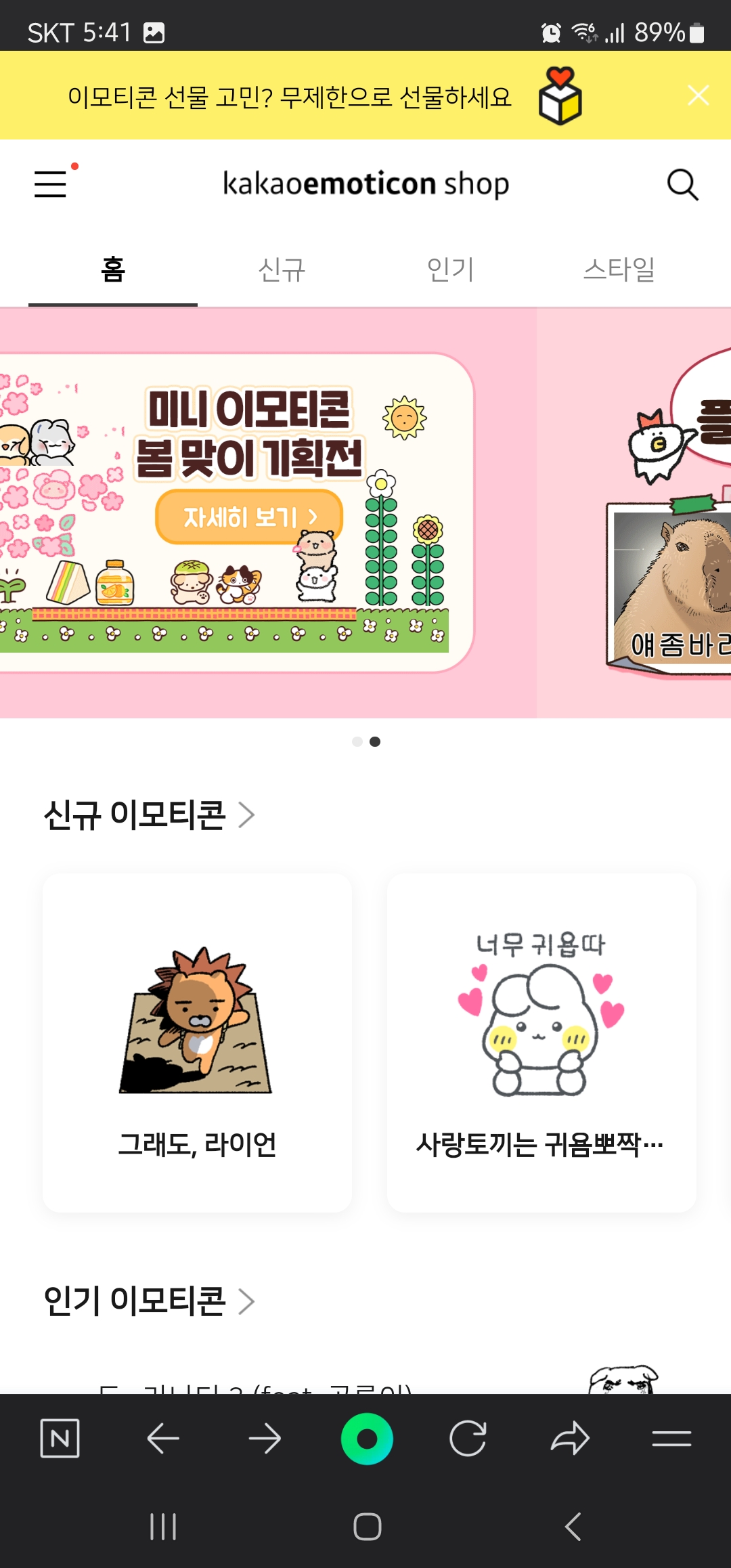Reload the current page
731x1568 pixels.
coord(468,1439)
